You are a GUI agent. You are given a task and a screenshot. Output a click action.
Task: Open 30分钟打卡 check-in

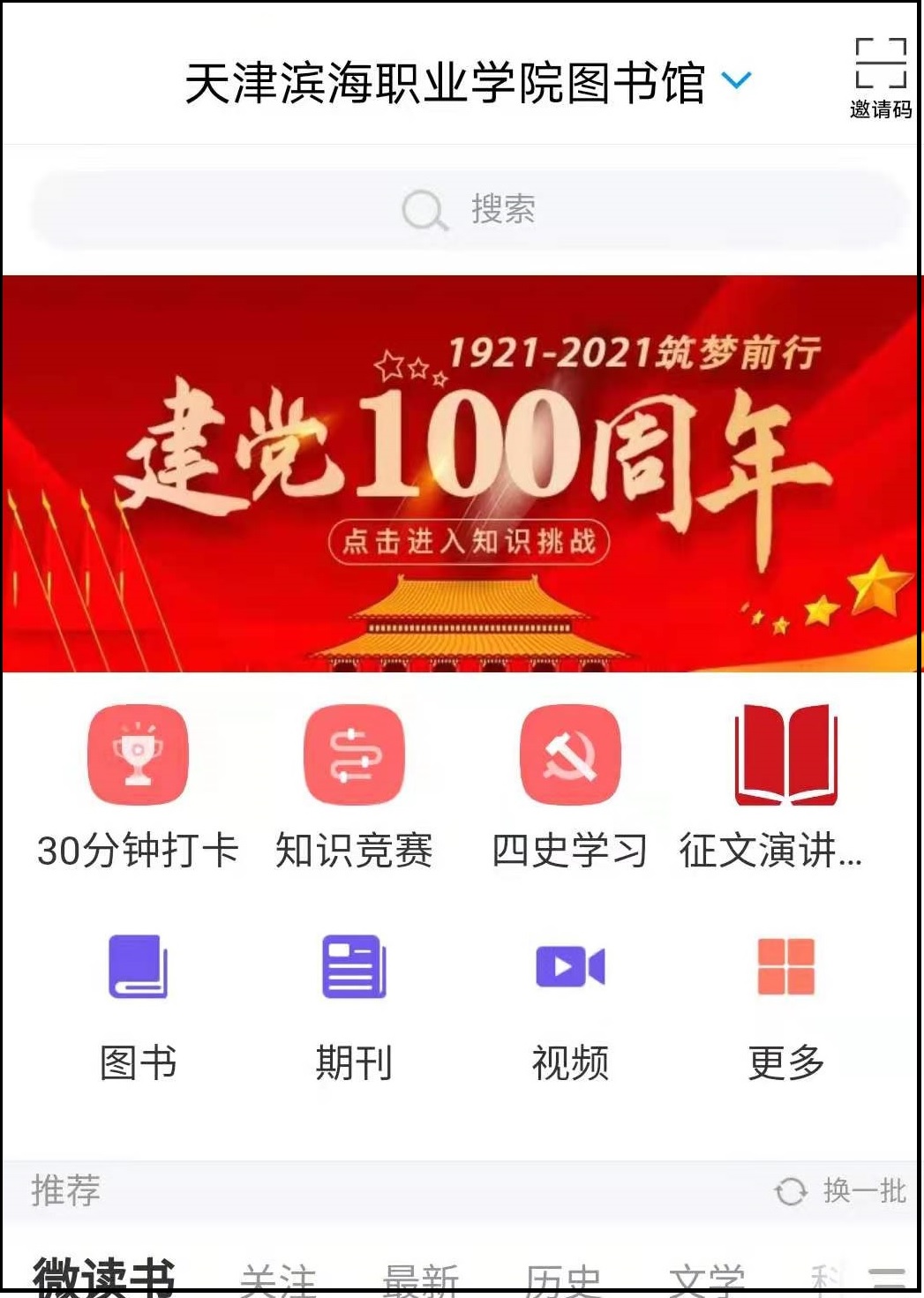138,784
